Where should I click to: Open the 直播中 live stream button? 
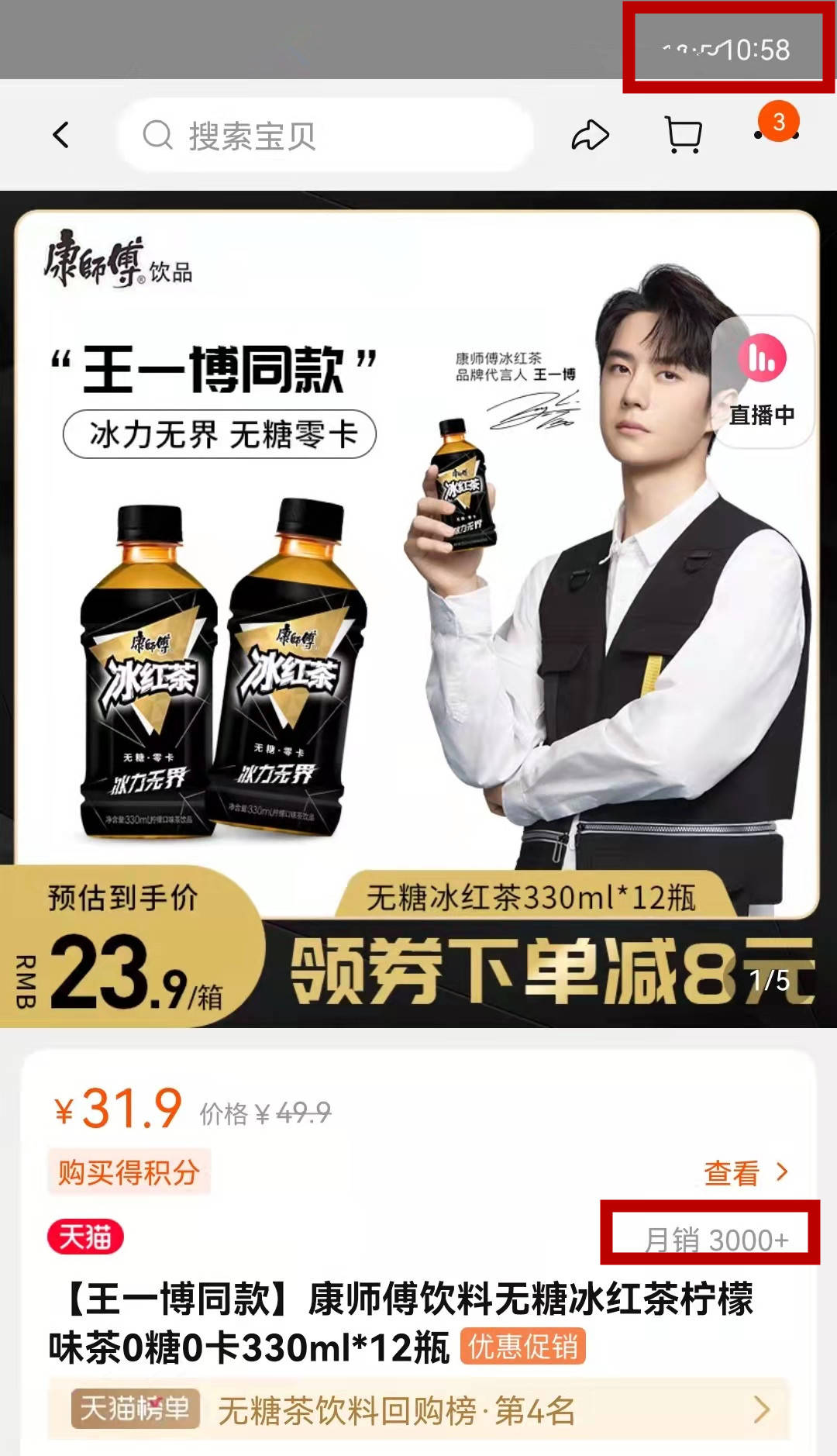click(762, 381)
